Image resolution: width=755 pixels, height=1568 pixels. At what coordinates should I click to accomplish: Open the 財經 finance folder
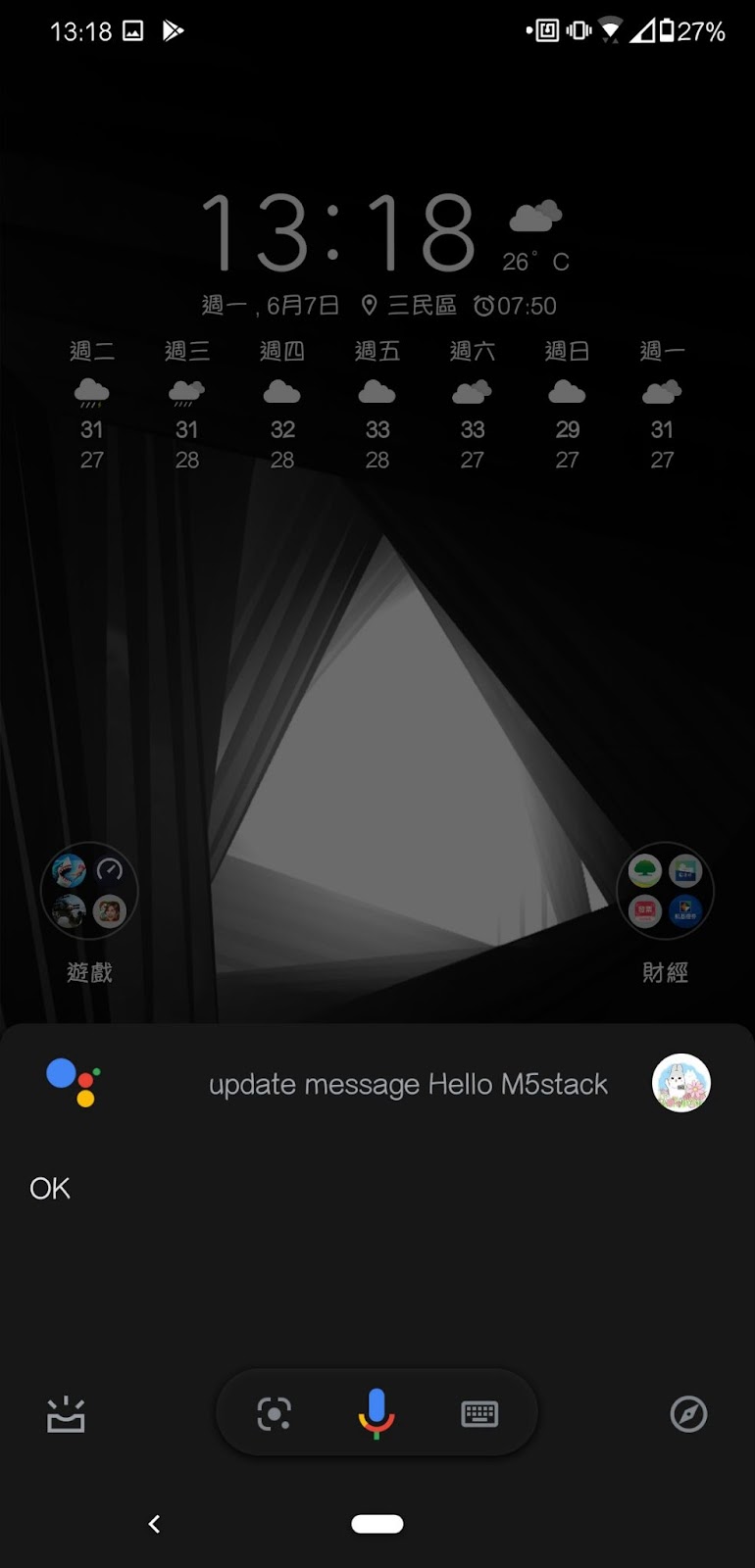coord(665,891)
